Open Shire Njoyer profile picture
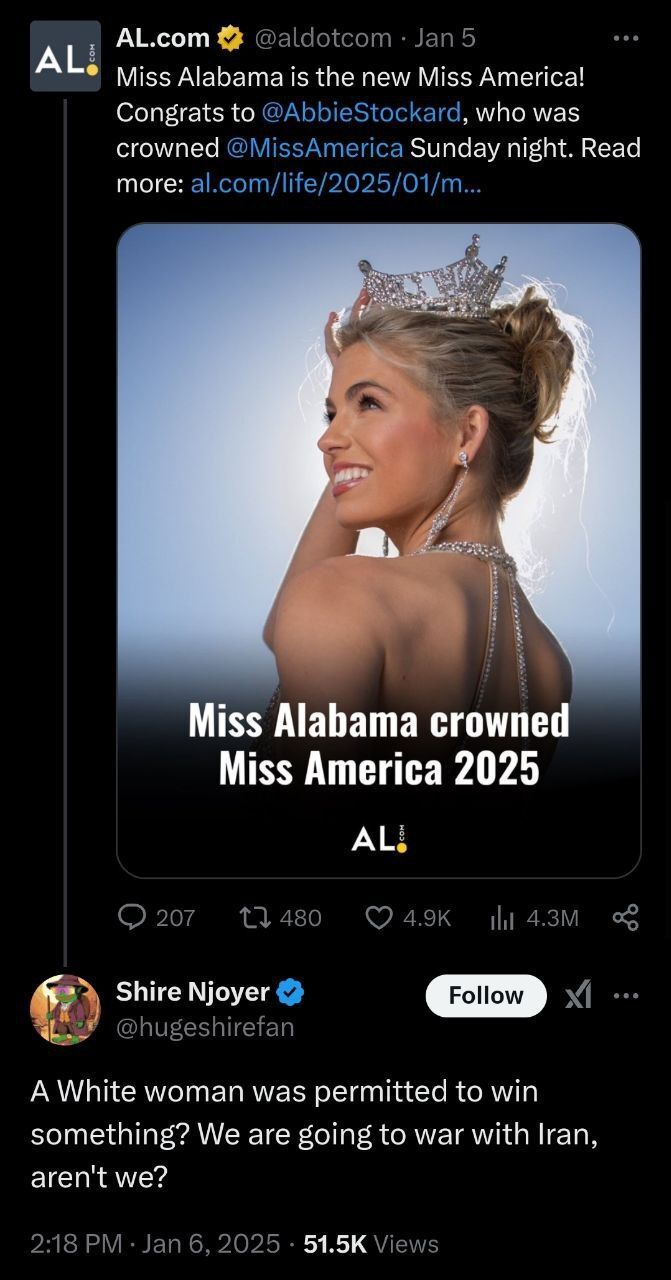The image size is (671, 1280). pos(66,1010)
